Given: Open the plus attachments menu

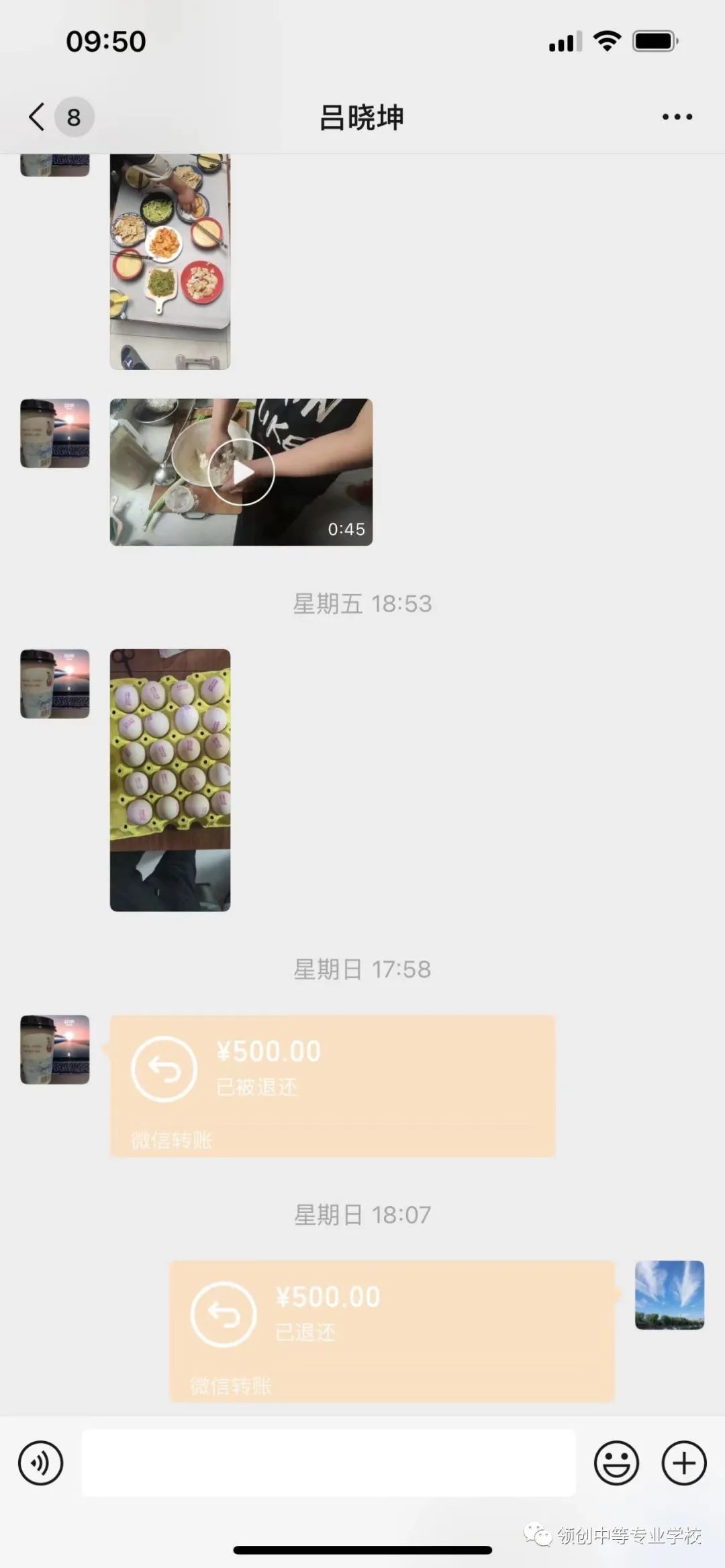Looking at the screenshot, I should [x=683, y=1463].
